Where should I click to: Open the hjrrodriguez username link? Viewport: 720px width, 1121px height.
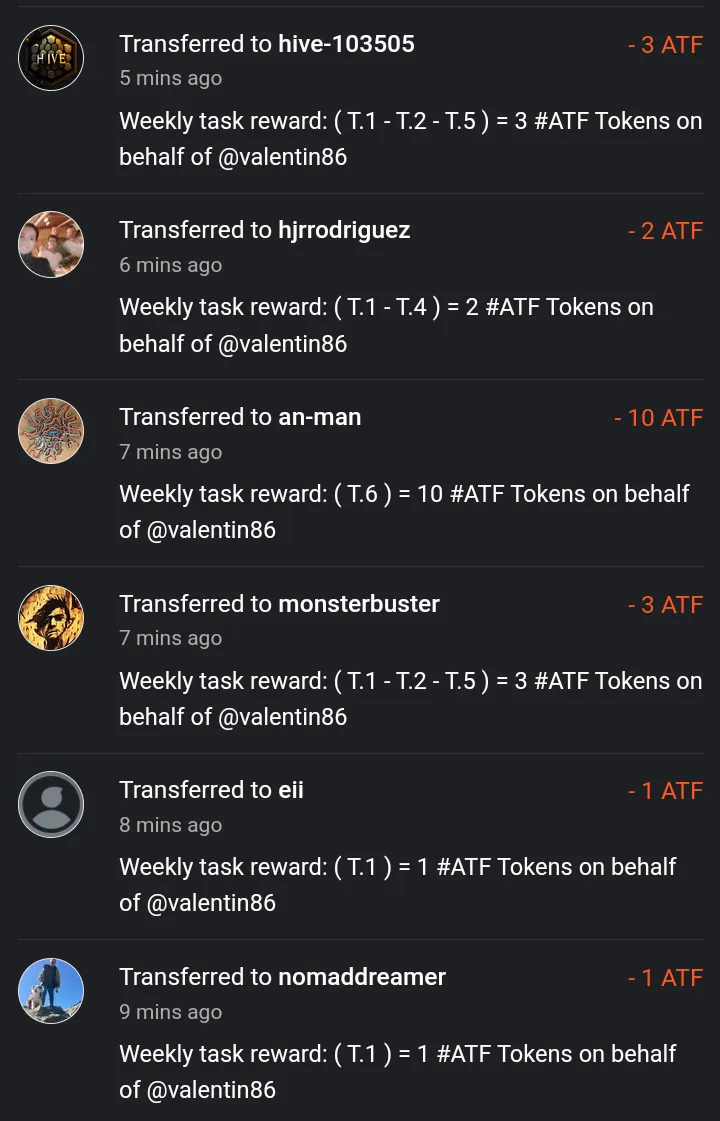coord(344,230)
